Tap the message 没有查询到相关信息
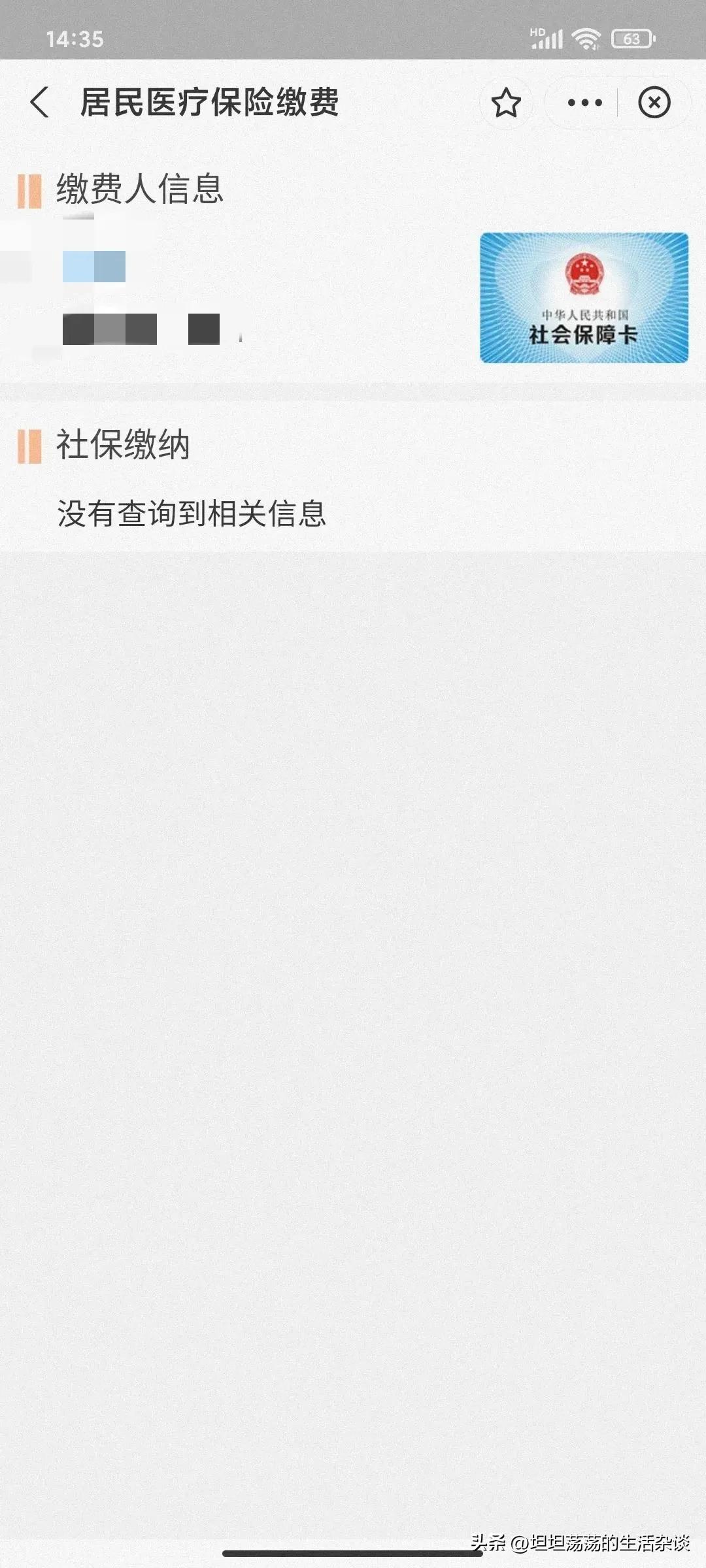Screen dimensions: 706x1568 pos(194,513)
